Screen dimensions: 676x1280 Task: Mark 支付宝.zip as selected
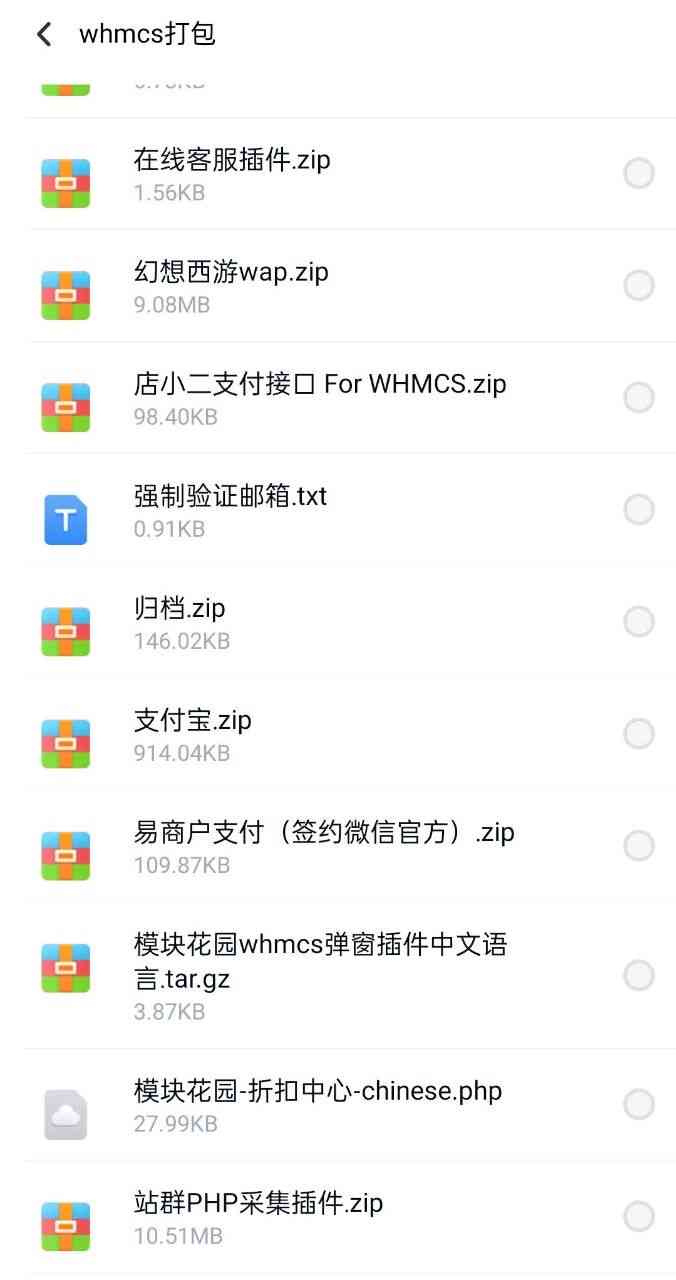[639, 734]
